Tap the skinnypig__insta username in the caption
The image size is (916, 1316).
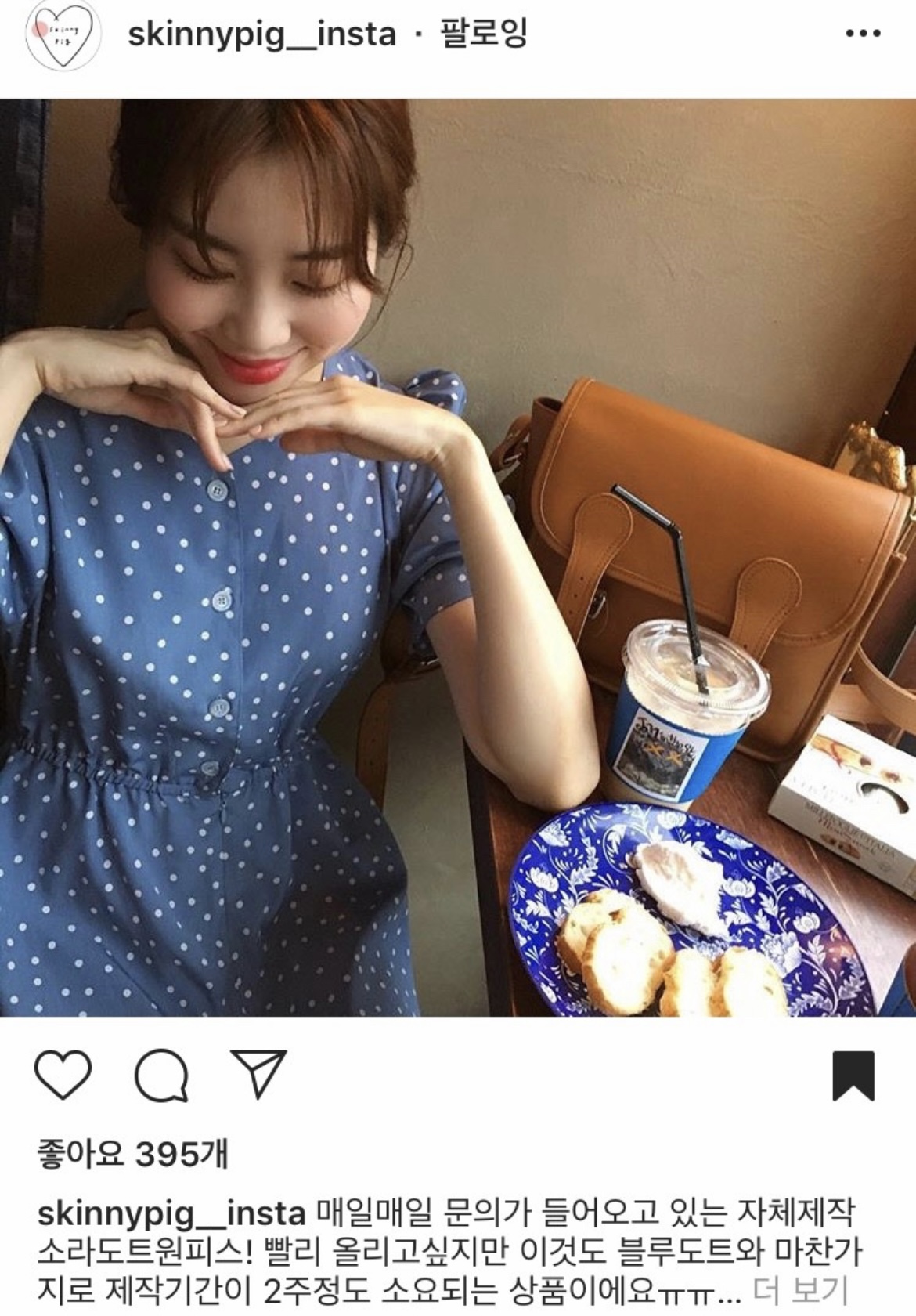click(171, 1213)
